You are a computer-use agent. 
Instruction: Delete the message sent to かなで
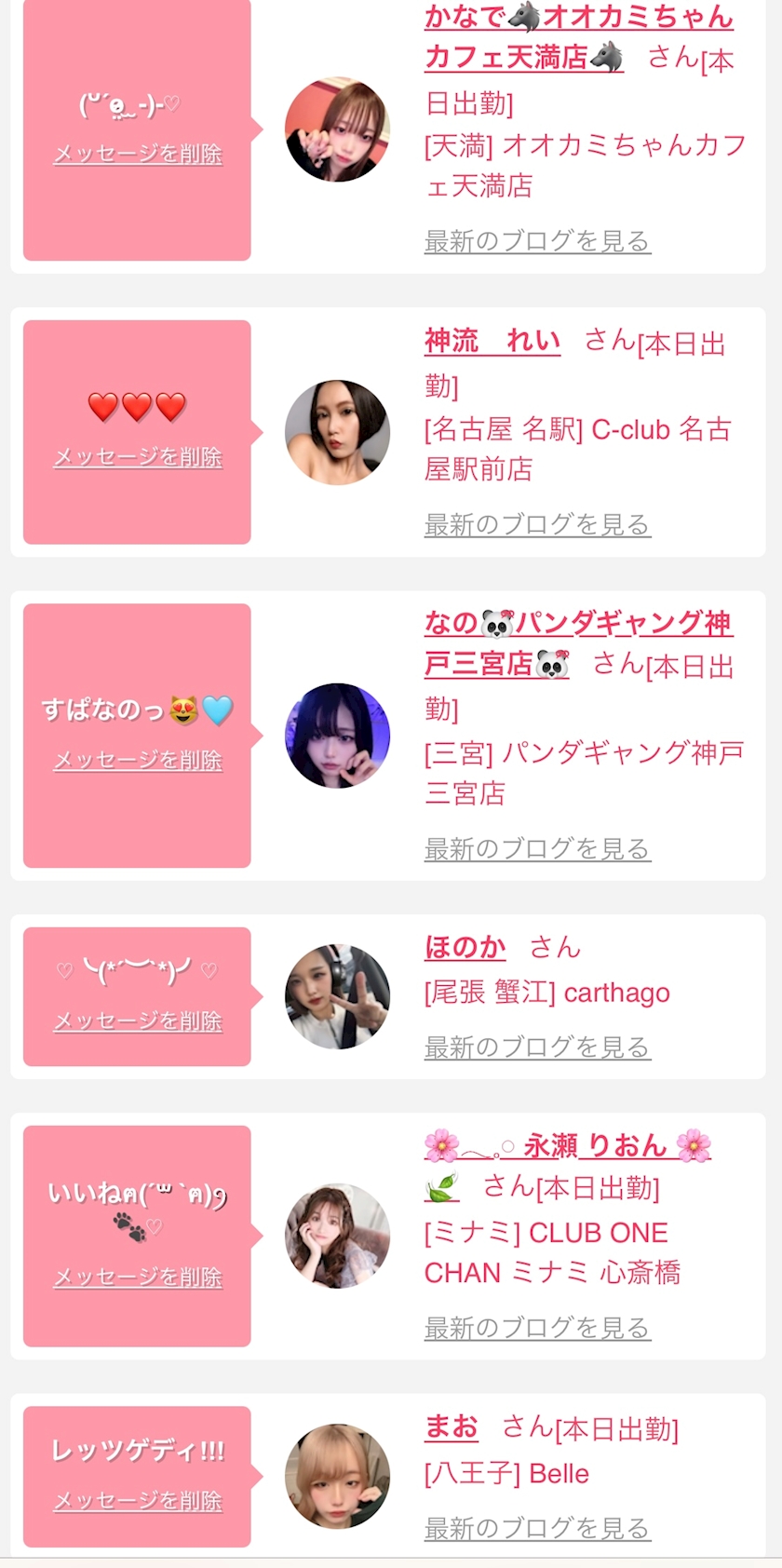coord(138,154)
